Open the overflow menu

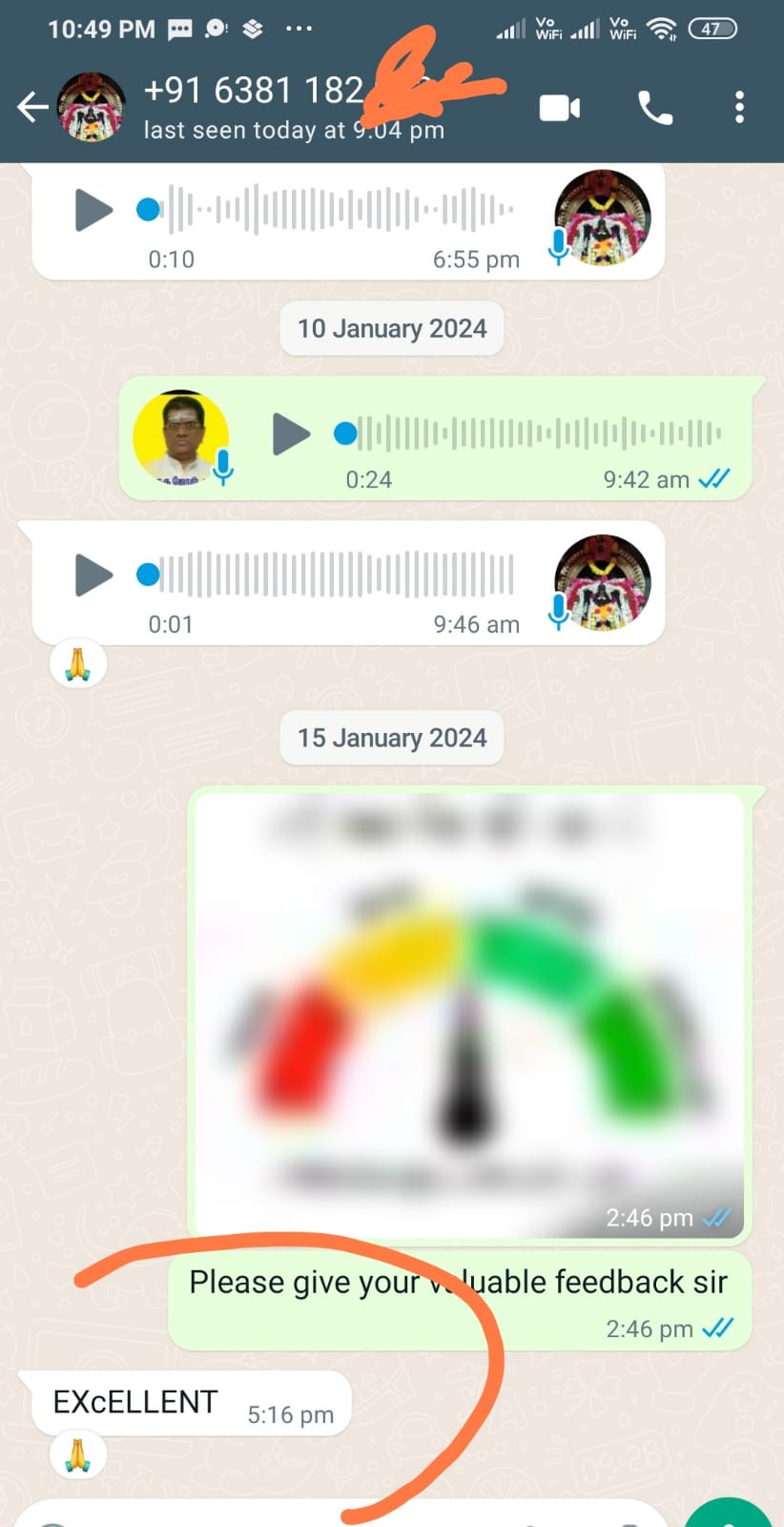point(739,108)
